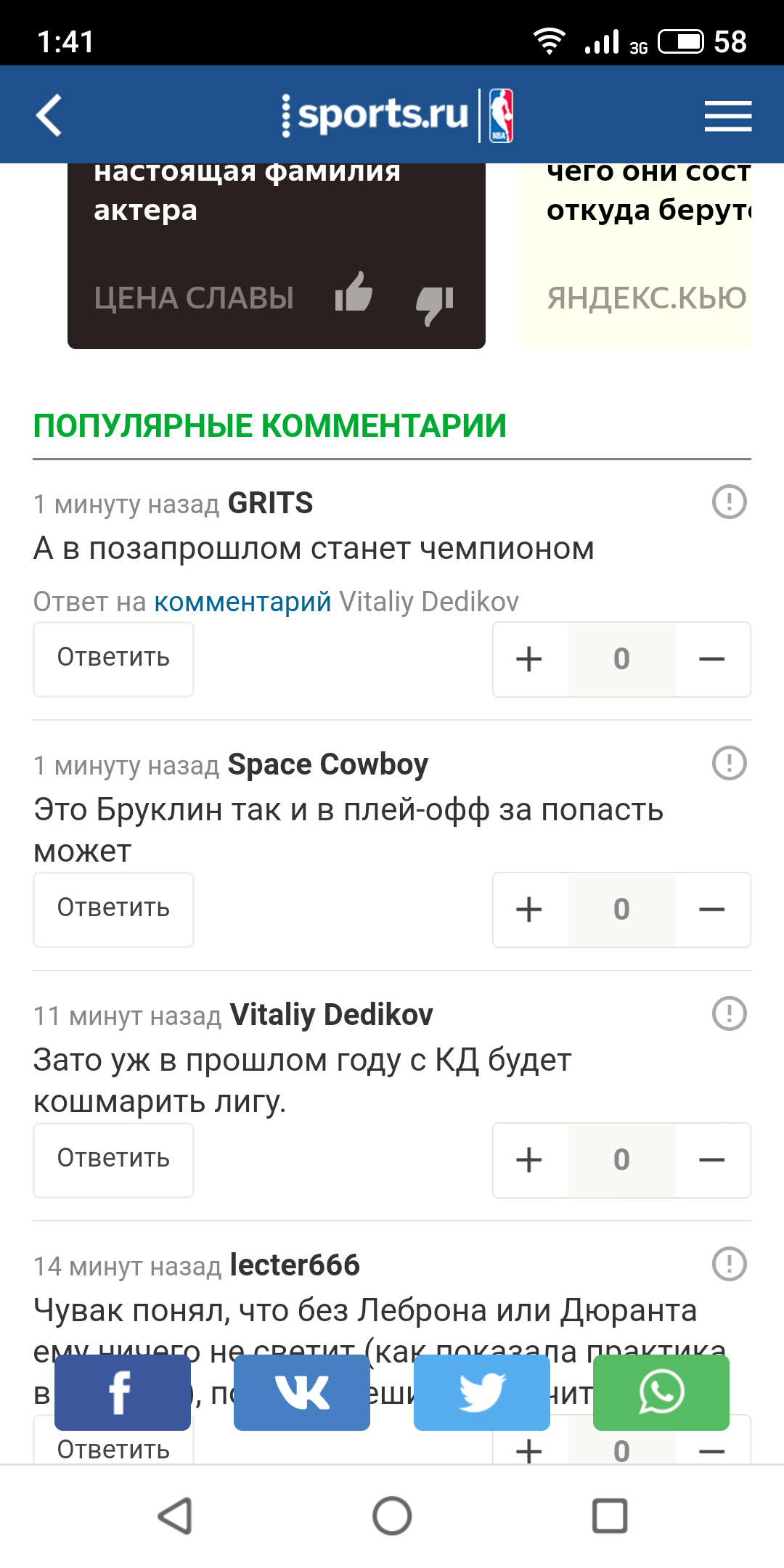The image size is (784, 1568).
Task: Downvote Vitaliy Dedikov's comment
Action: [712, 1160]
